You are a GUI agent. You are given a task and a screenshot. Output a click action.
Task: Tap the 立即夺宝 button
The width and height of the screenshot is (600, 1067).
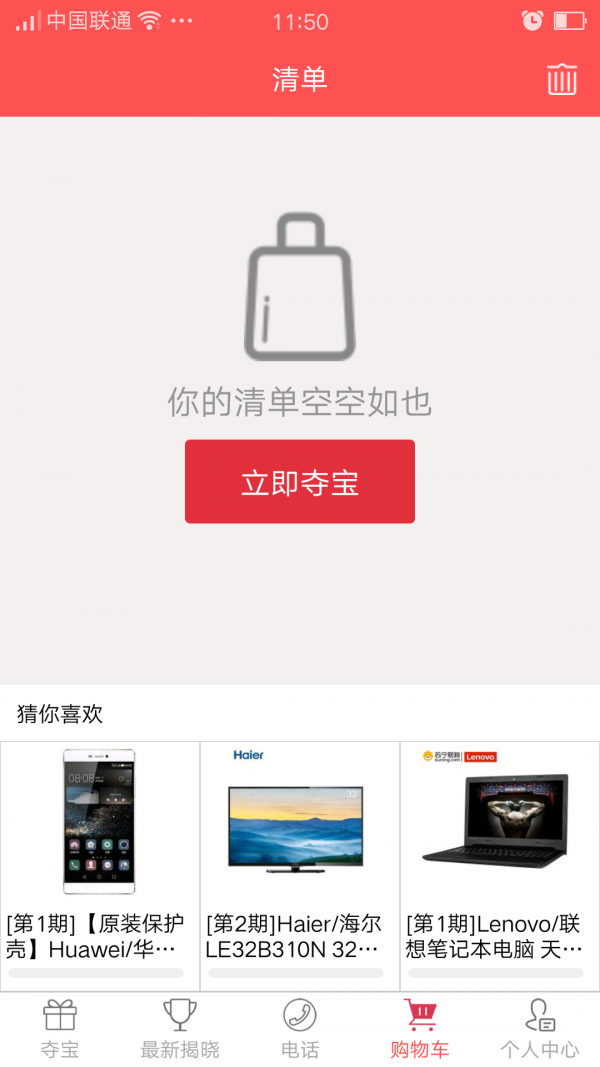pyautogui.click(x=300, y=482)
